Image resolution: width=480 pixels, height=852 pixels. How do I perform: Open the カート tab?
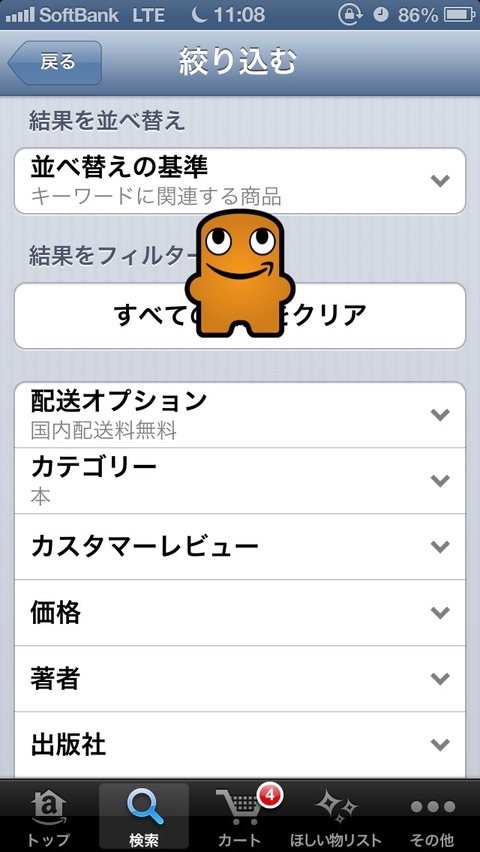pyautogui.click(x=240, y=817)
